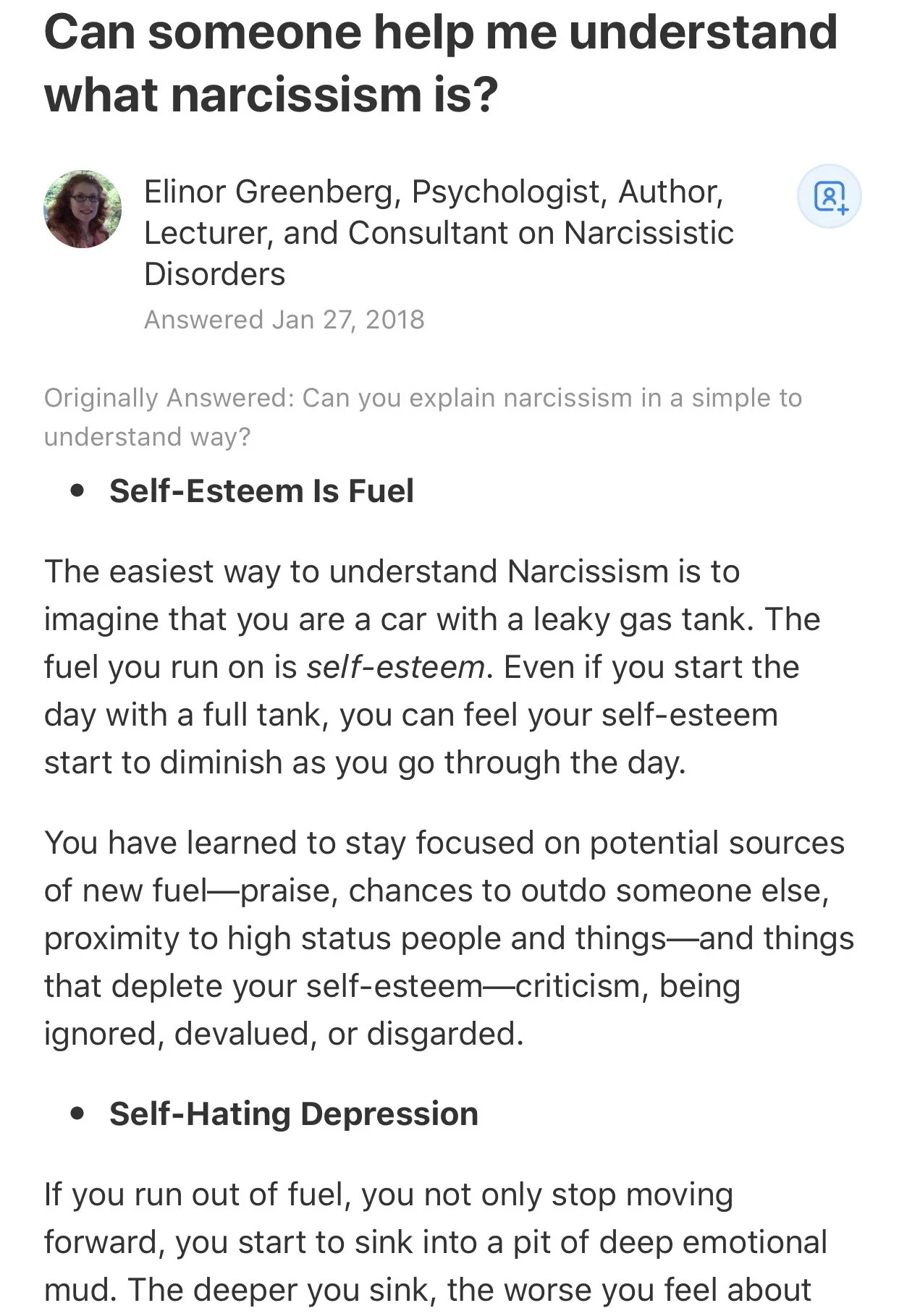Viewport: 899px width, 1316px height.
Task: Open the question title about understanding narcissism
Action: (x=441, y=63)
